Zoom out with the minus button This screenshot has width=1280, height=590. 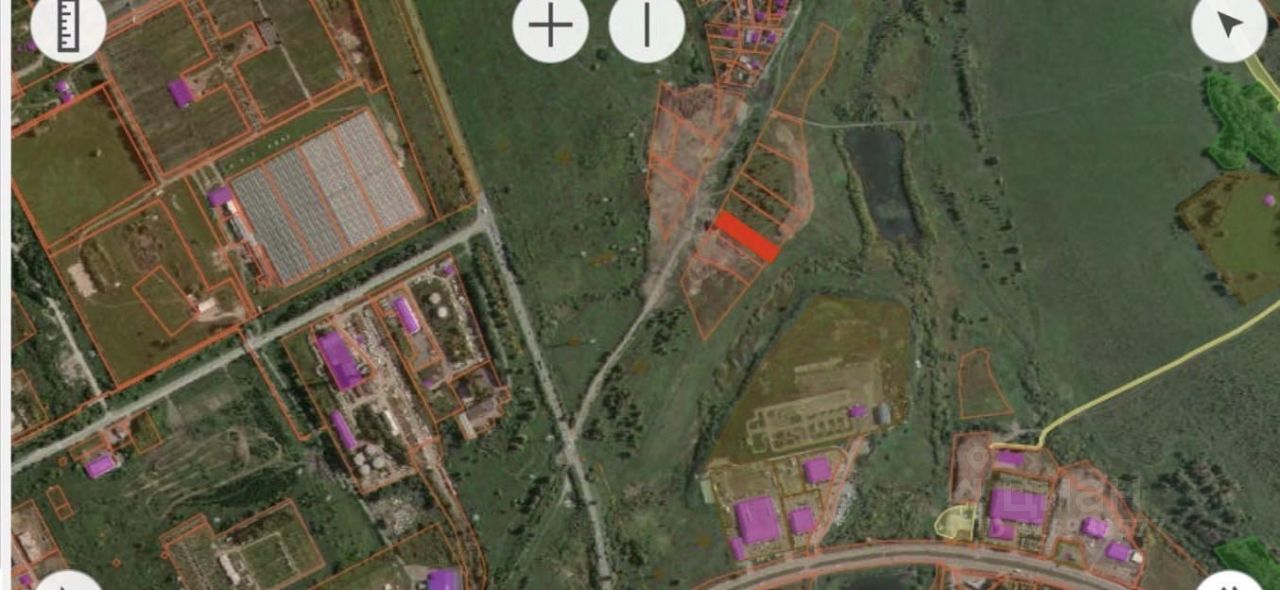pyautogui.click(x=646, y=26)
